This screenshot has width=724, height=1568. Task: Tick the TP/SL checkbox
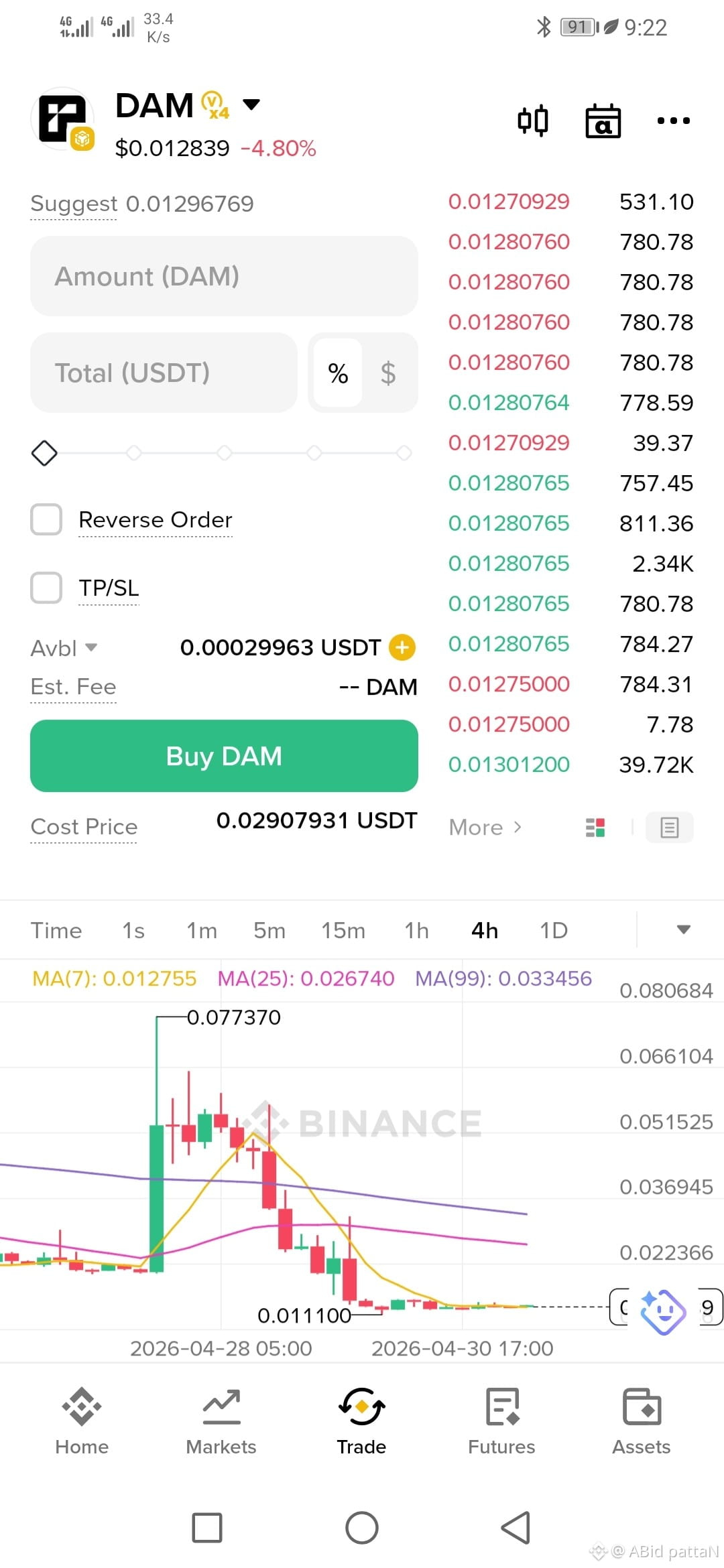coord(46,588)
